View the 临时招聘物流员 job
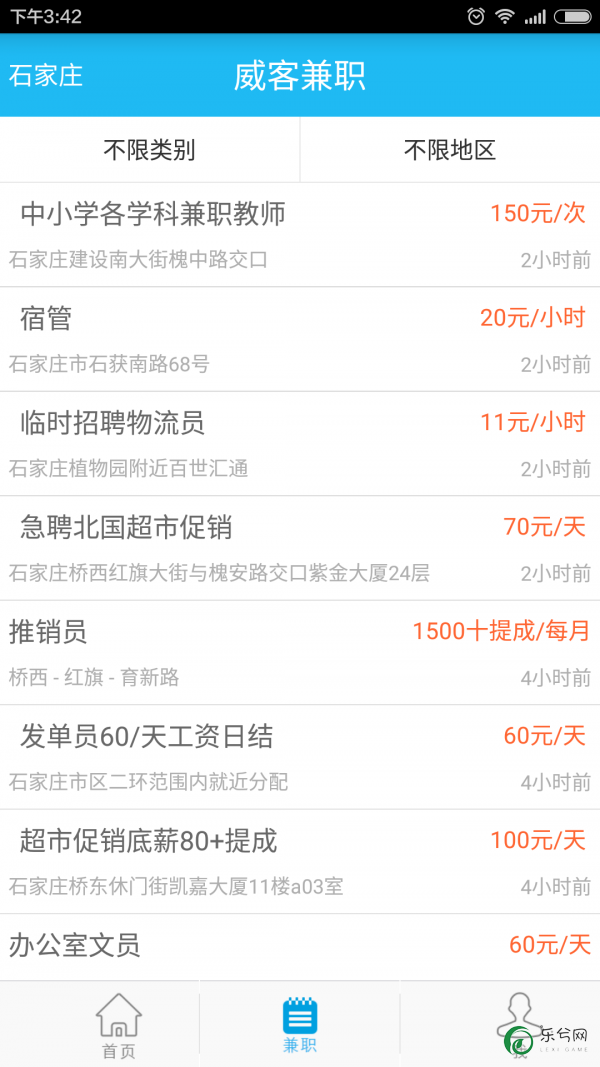The image size is (600, 1067). coord(300,444)
